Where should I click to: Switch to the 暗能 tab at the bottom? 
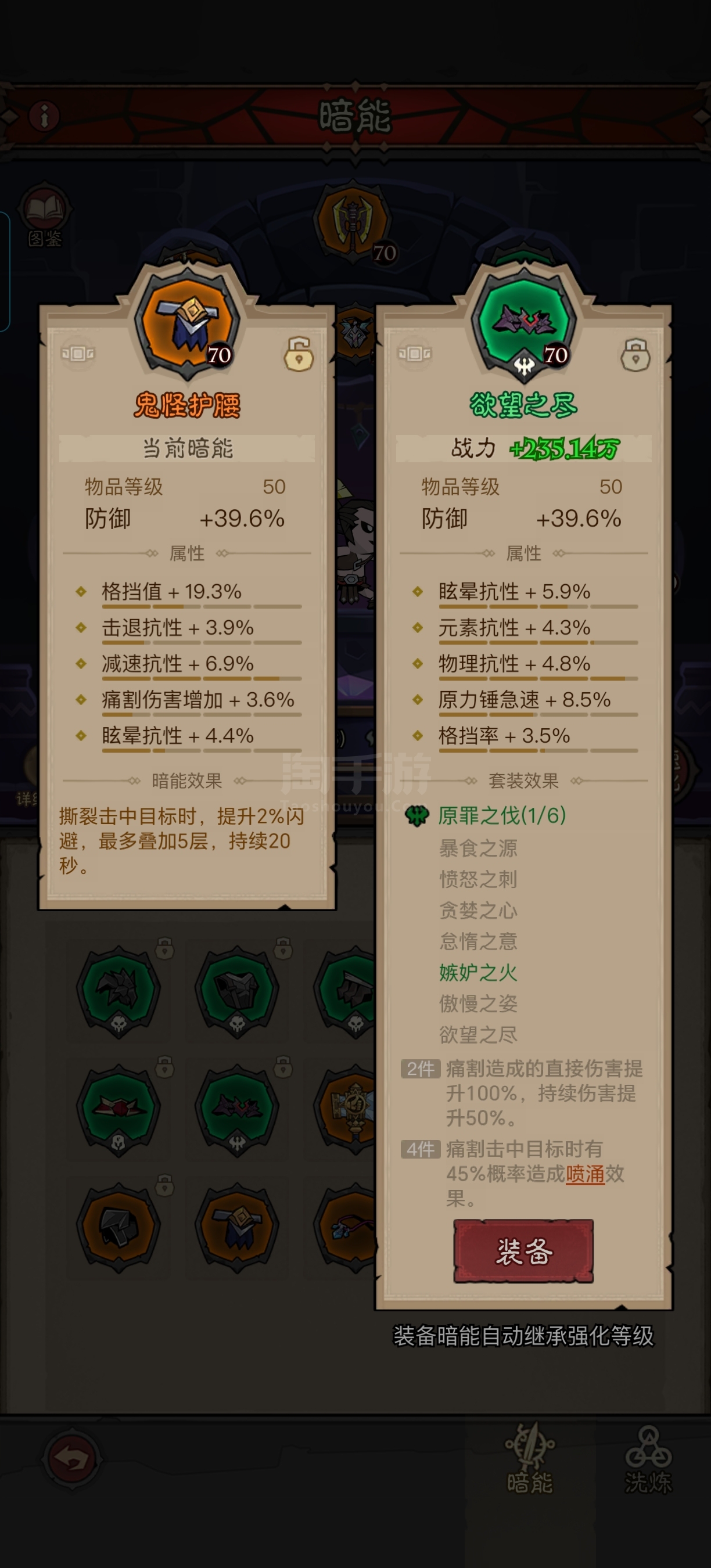[x=530, y=1459]
